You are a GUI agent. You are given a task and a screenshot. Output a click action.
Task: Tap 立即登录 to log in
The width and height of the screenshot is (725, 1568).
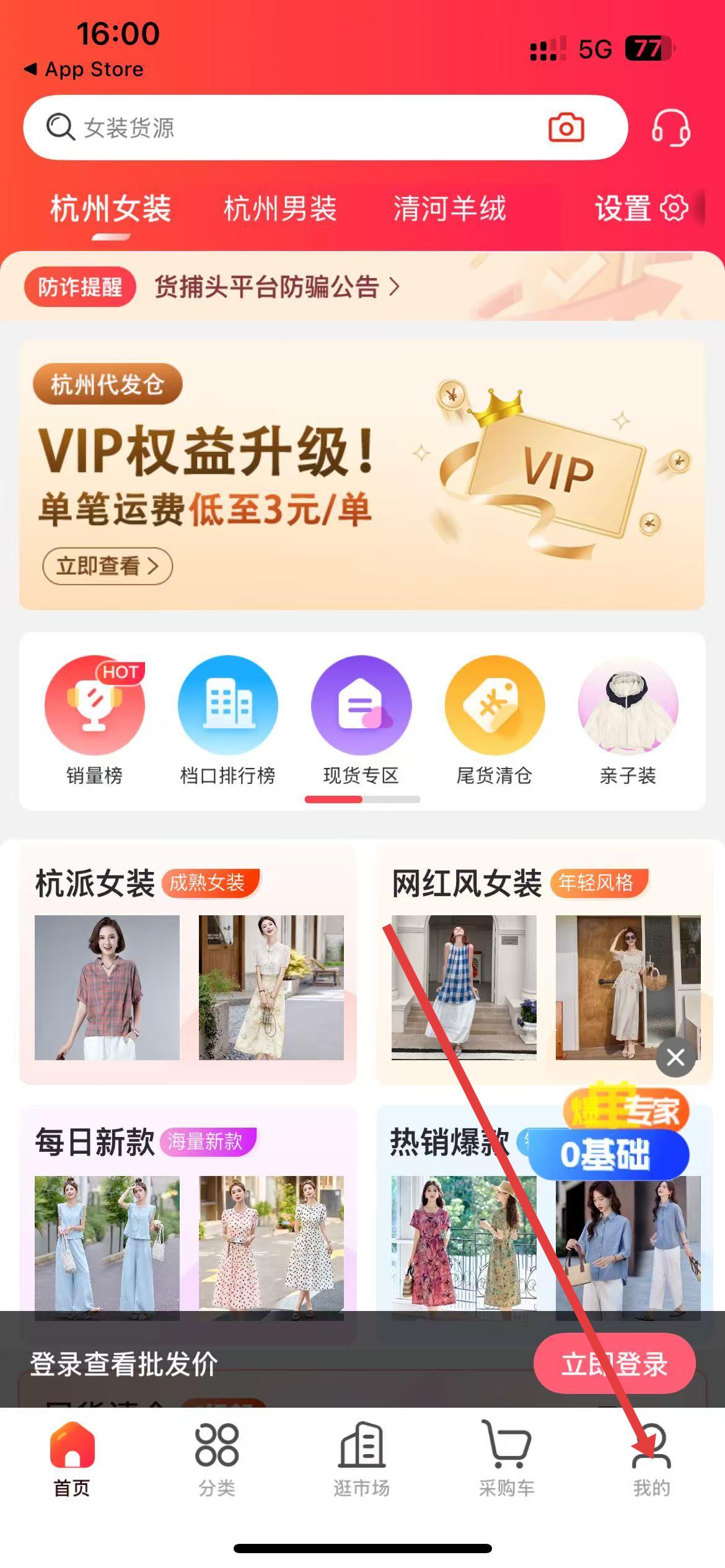(614, 1363)
